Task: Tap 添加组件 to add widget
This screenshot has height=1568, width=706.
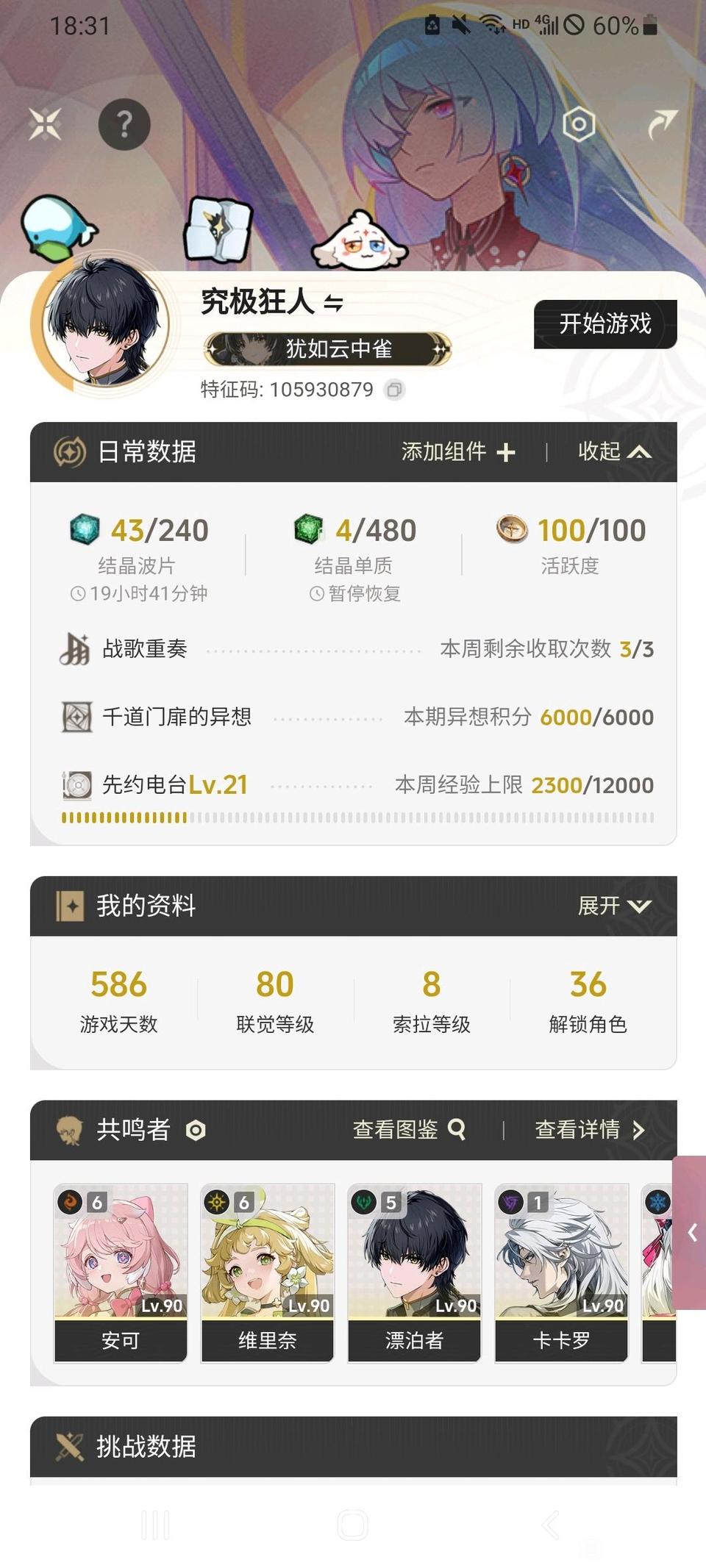Action: [x=457, y=451]
